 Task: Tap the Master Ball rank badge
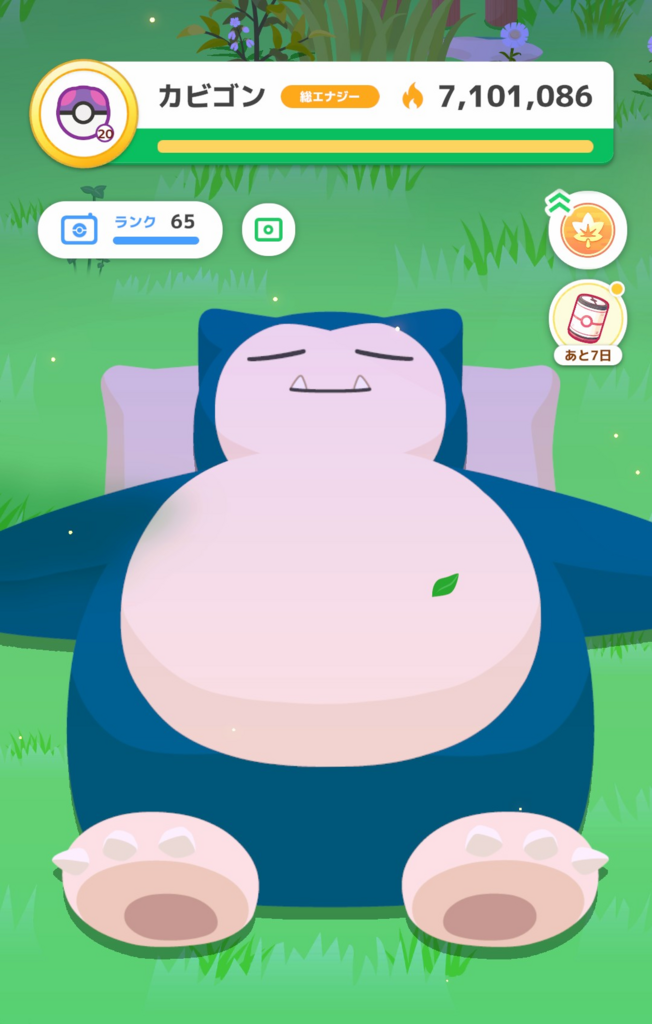pyautogui.click(x=83, y=114)
